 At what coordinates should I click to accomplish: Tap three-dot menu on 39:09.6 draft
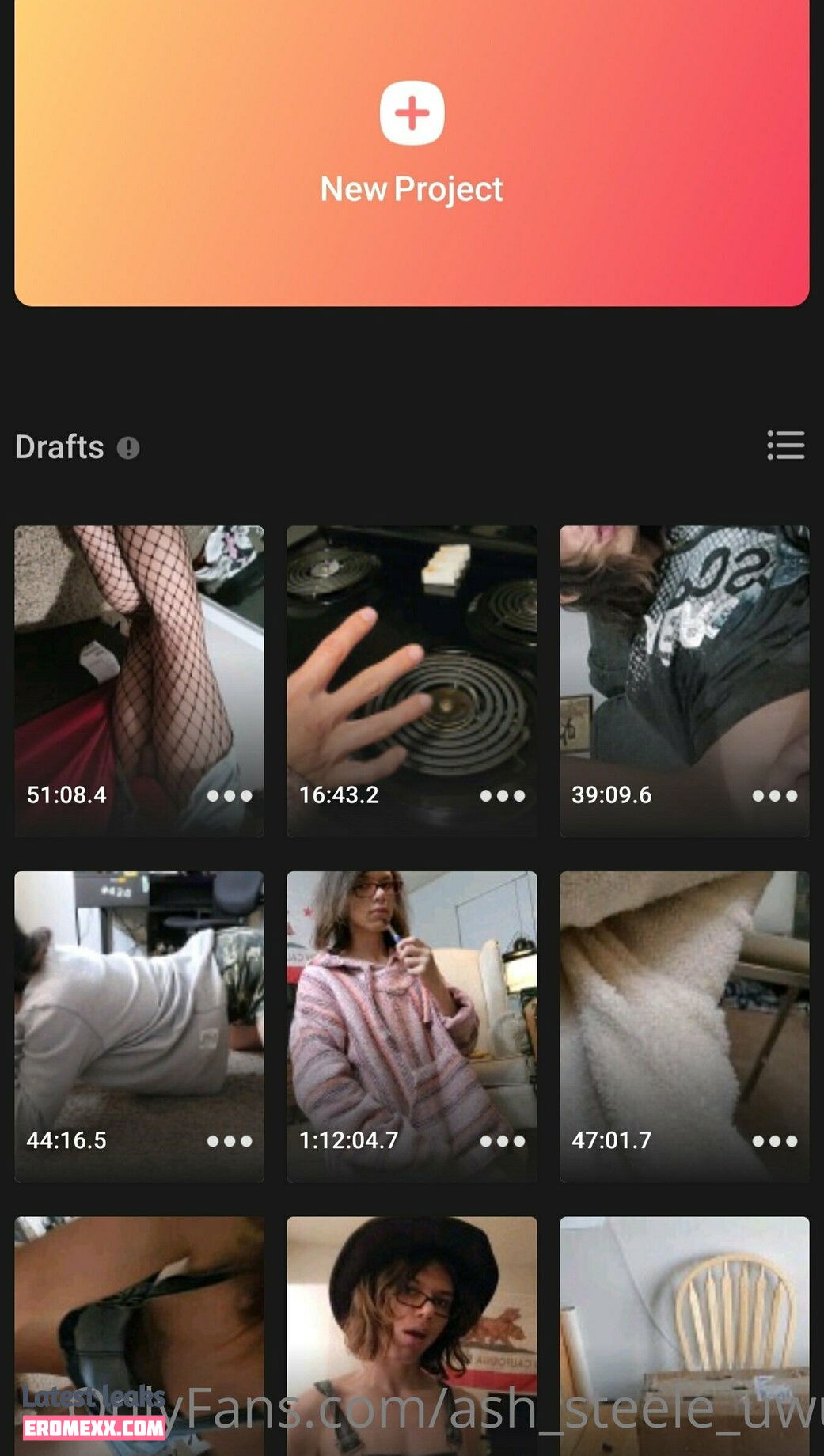[x=774, y=795]
